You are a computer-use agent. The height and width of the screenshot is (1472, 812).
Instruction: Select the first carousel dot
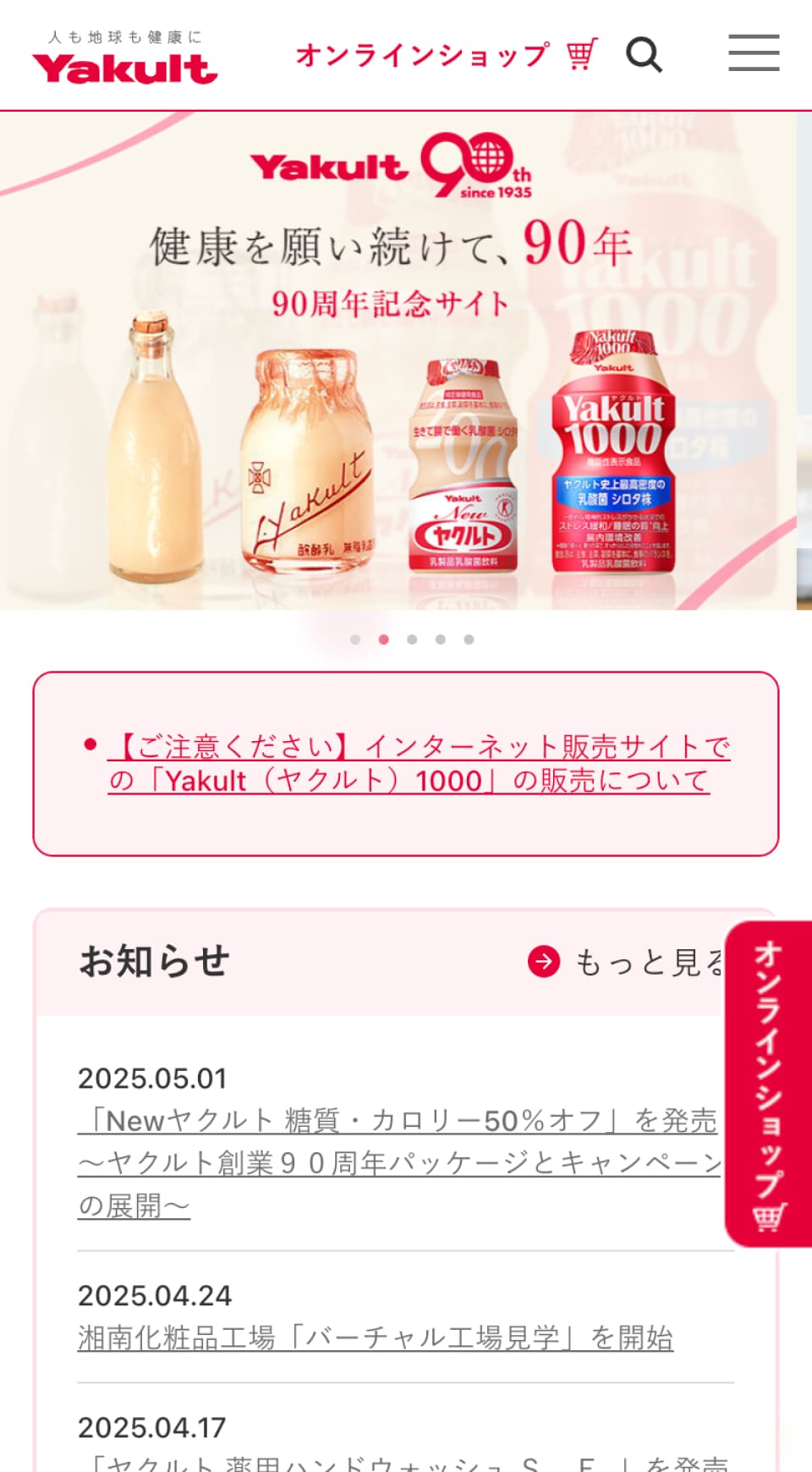pos(355,640)
